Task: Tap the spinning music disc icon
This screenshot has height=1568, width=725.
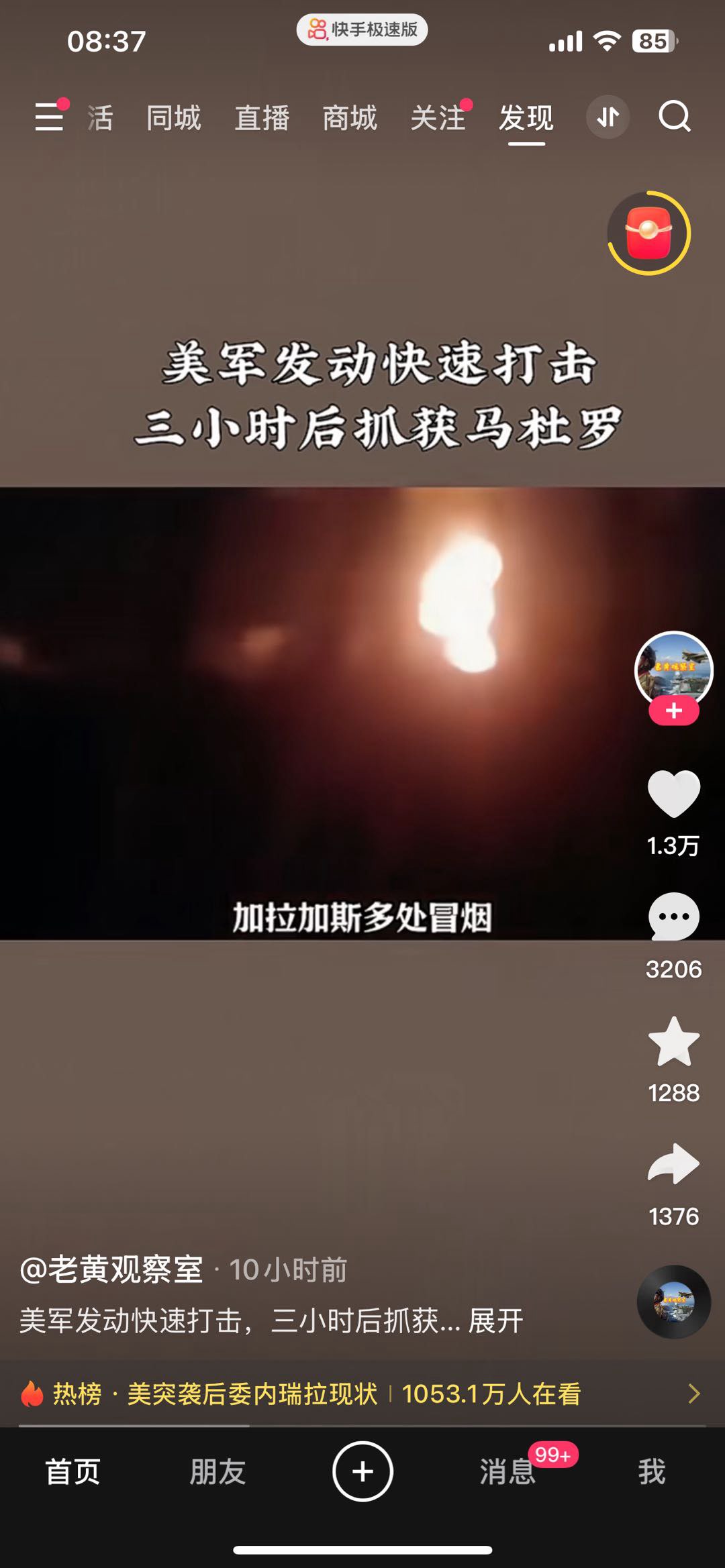Action: click(673, 1302)
